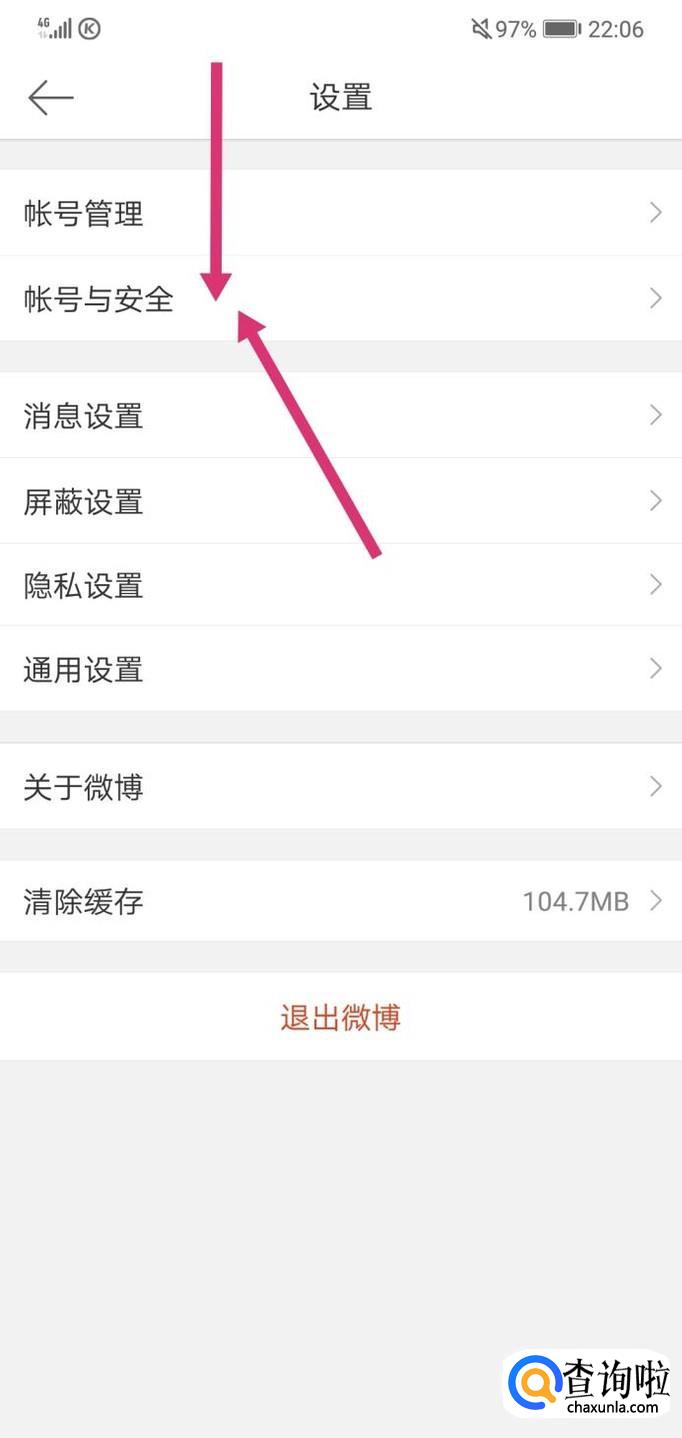Open 关于微博 row
Screen dimensions: 682x1438
point(340,787)
